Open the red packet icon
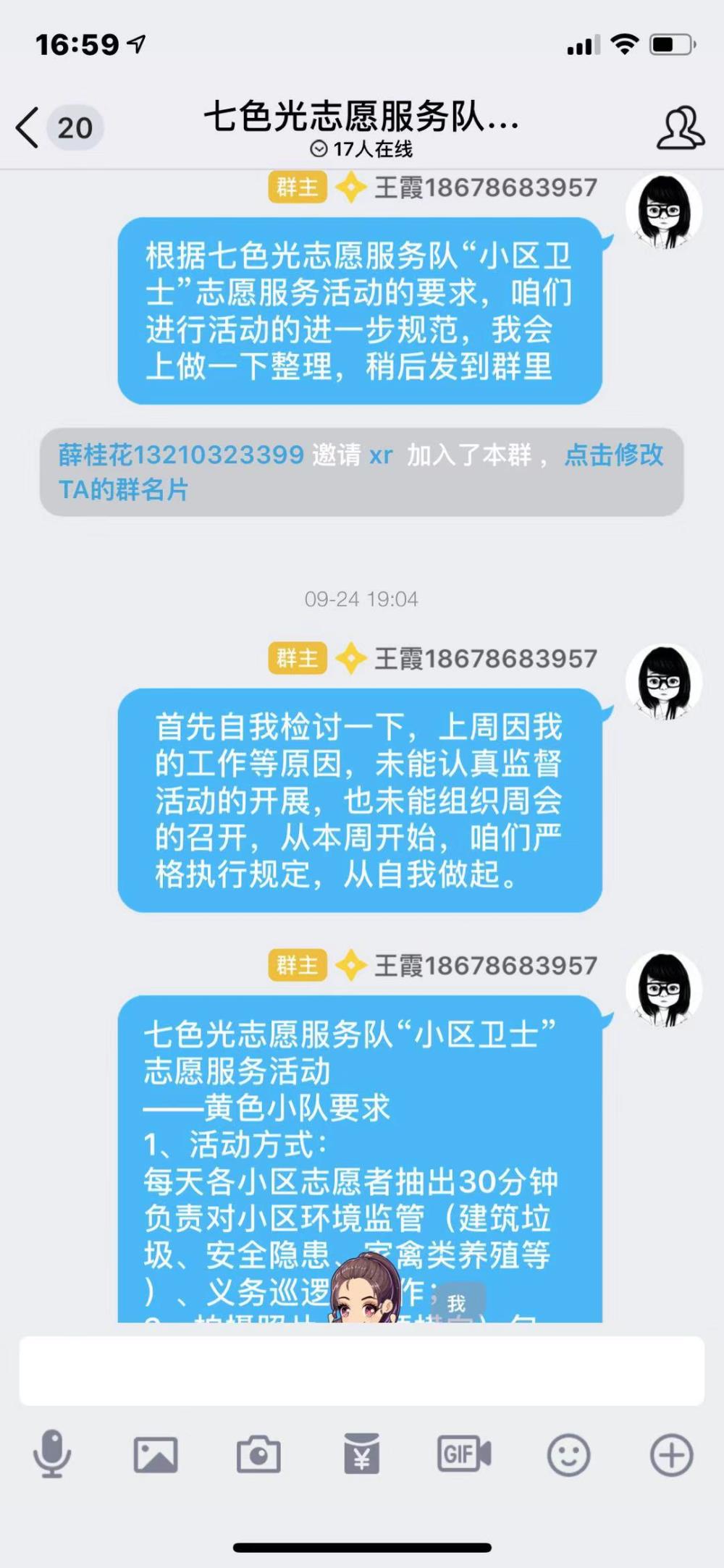Viewport: 724px width, 1568px height. (361, 1454)
